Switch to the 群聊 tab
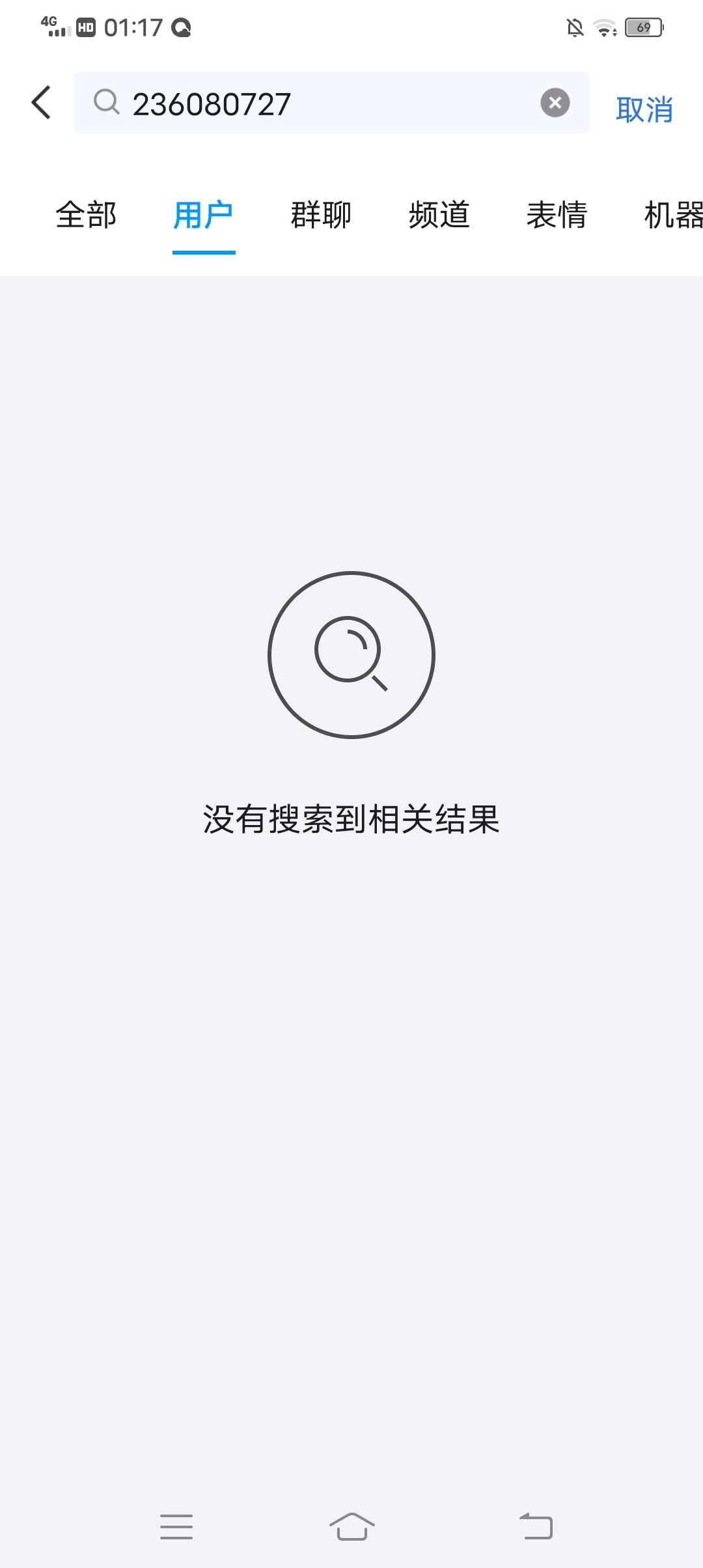The height and width of the screenshot is (1568, 703). click(x=321, y=215)
